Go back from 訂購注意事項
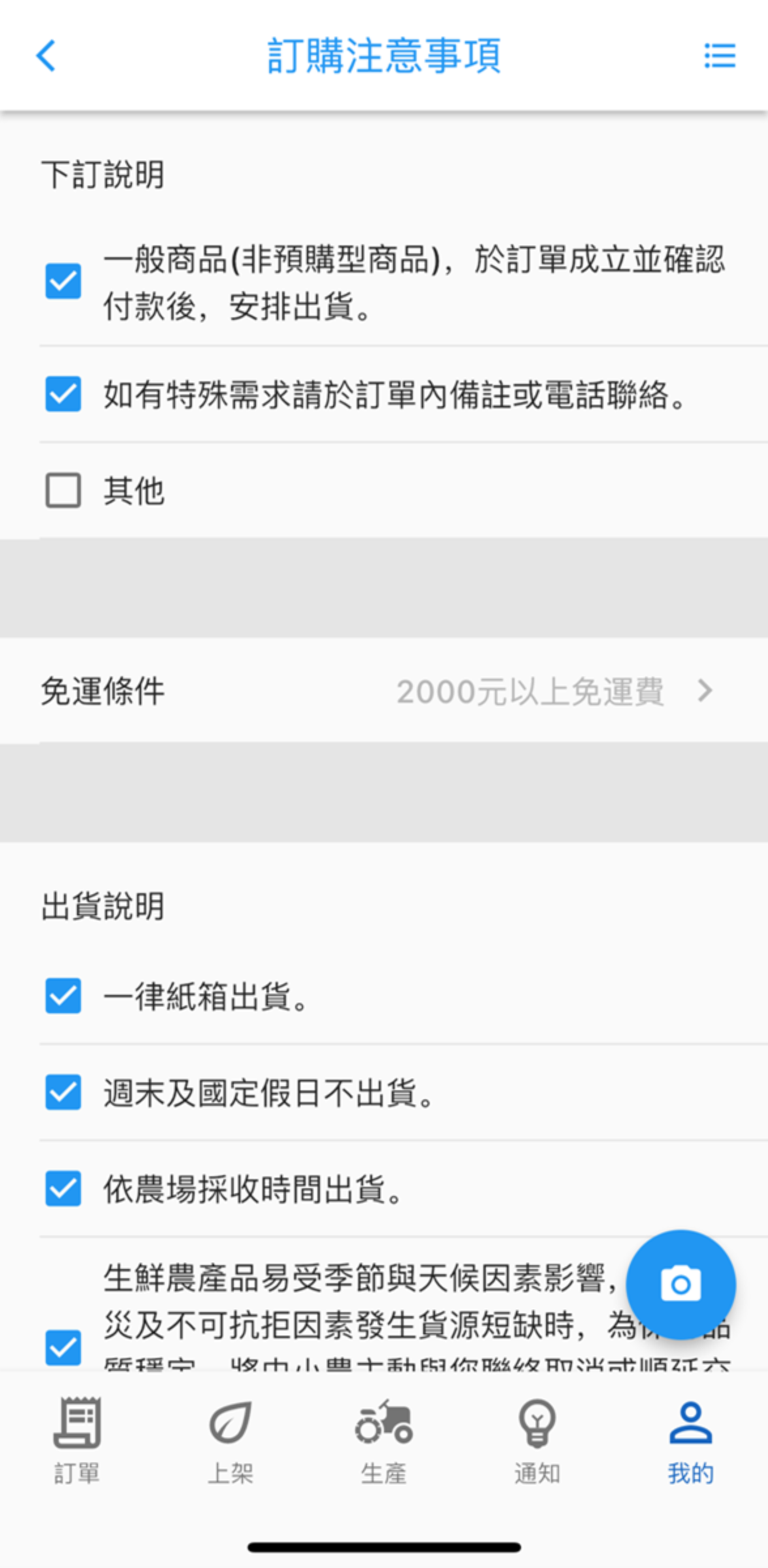 tap(46, 55)
